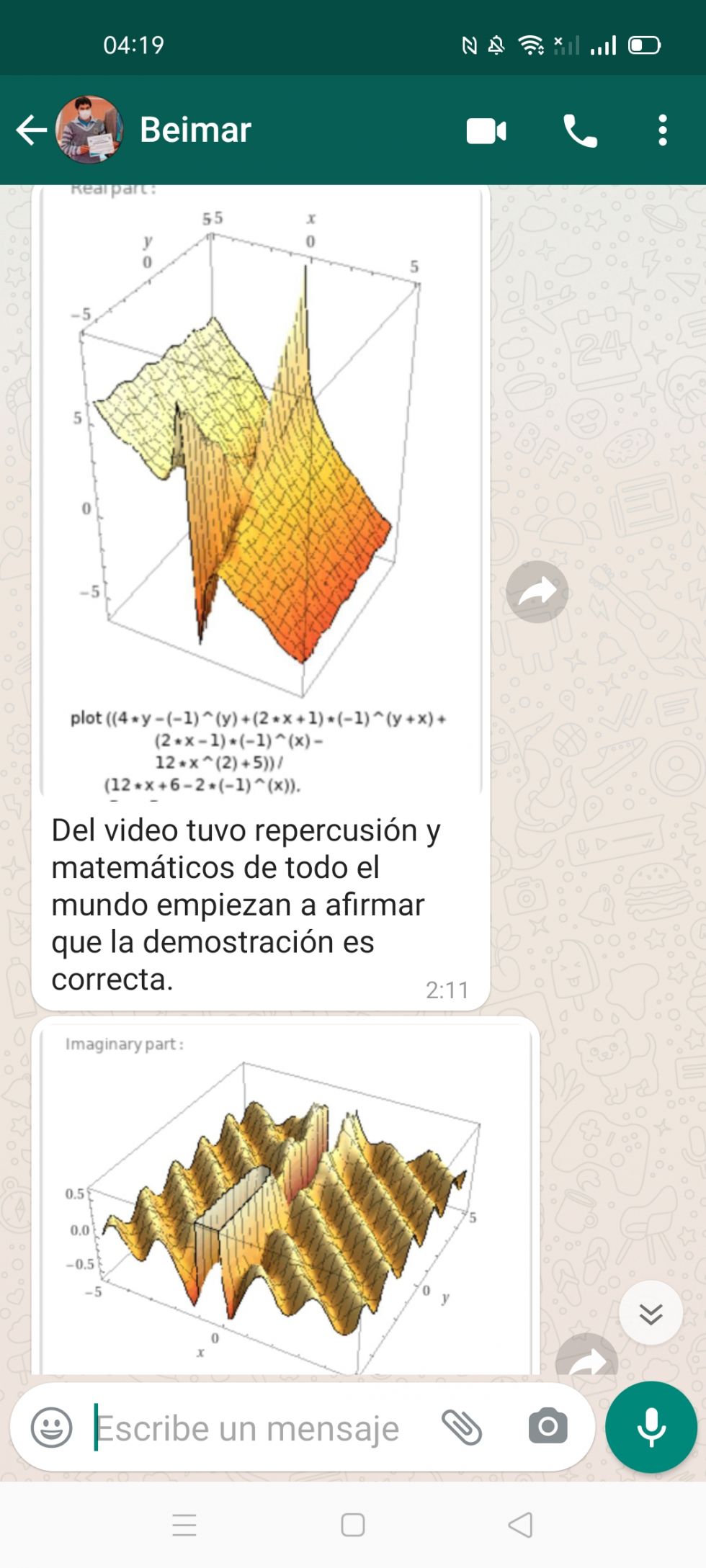Image resolution: width=706 pixels, height=1568 pixels.
Task: Start a video call with Beimar
Action: pos(486,131)
